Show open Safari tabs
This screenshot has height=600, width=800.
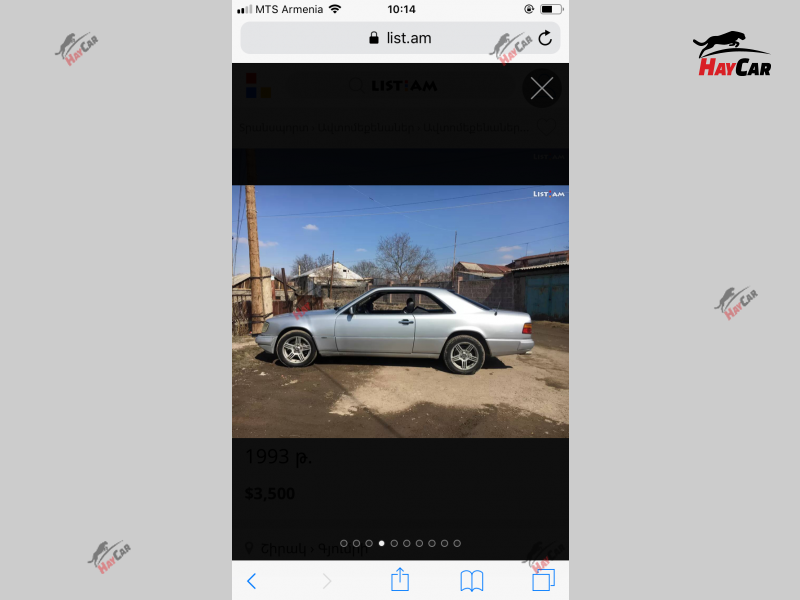pyautogui.click(x=543, y=580)
